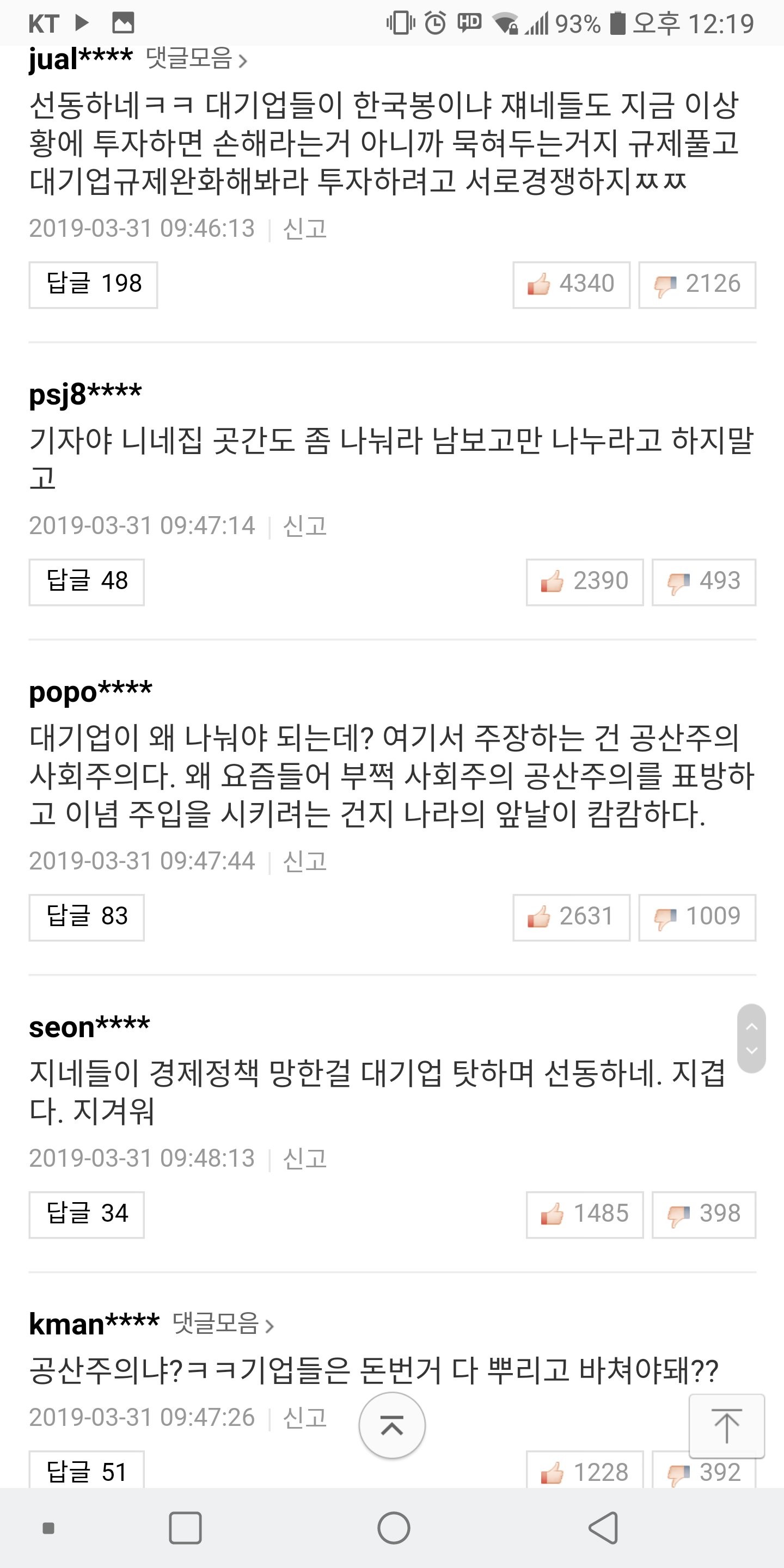Open 답글 198 replies

click(x=93, y=284)
